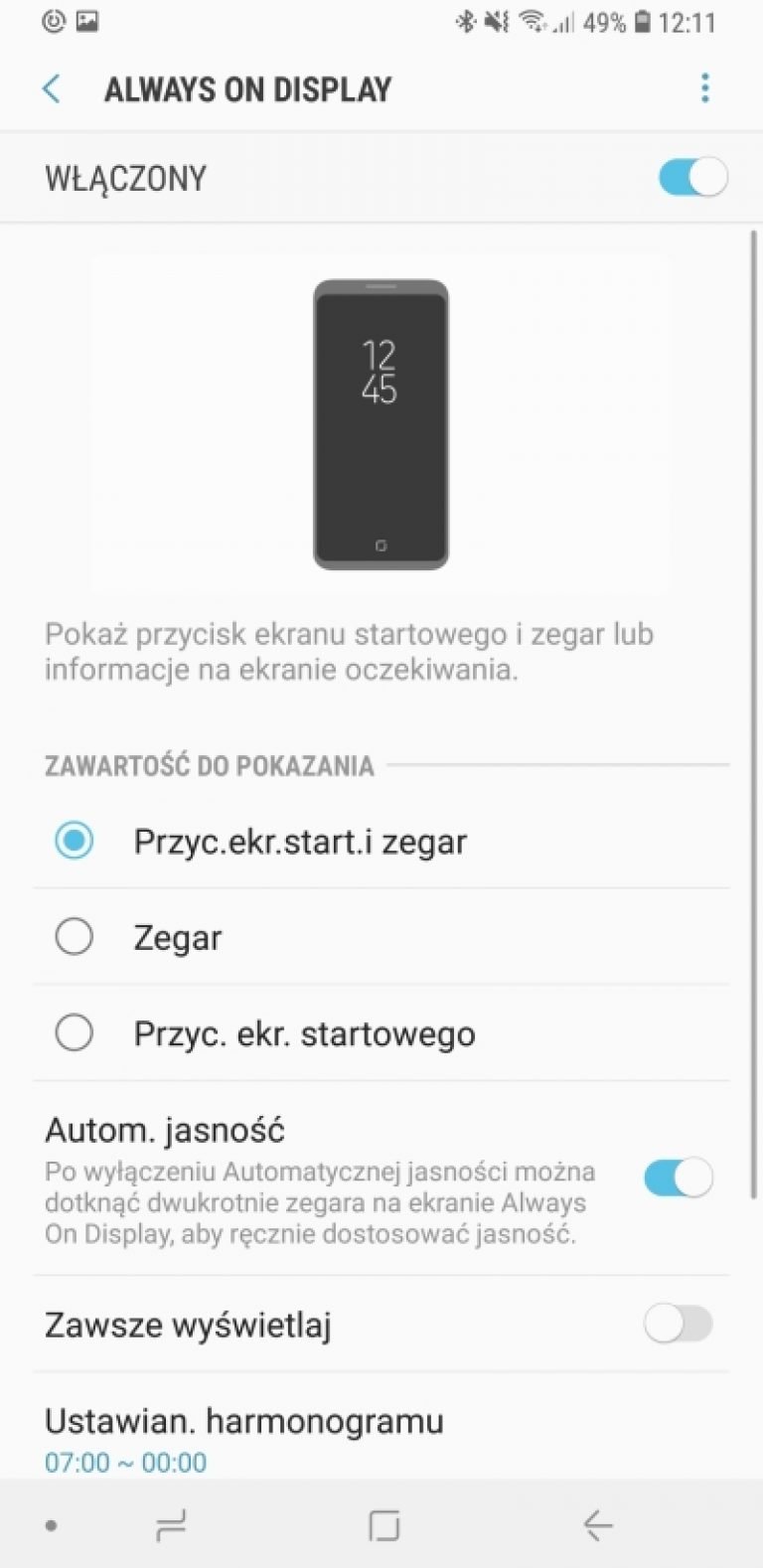This screenshot has height=1568, width=763.
Task: Disable the Autom. jasność toggle
Action: point(678,1178)
